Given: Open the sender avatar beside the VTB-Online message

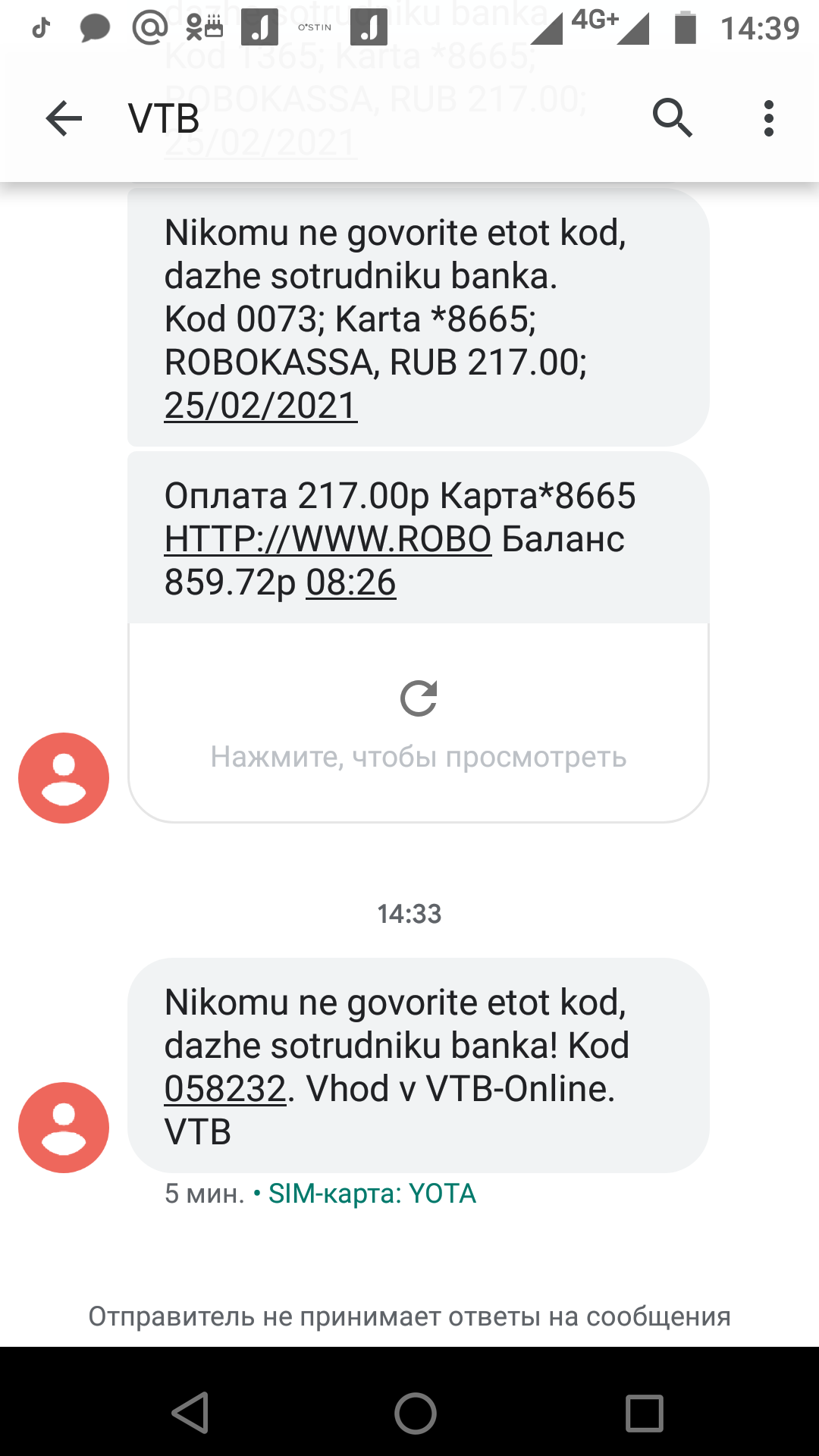Looking at the screenshot, I should (64, 1128).
